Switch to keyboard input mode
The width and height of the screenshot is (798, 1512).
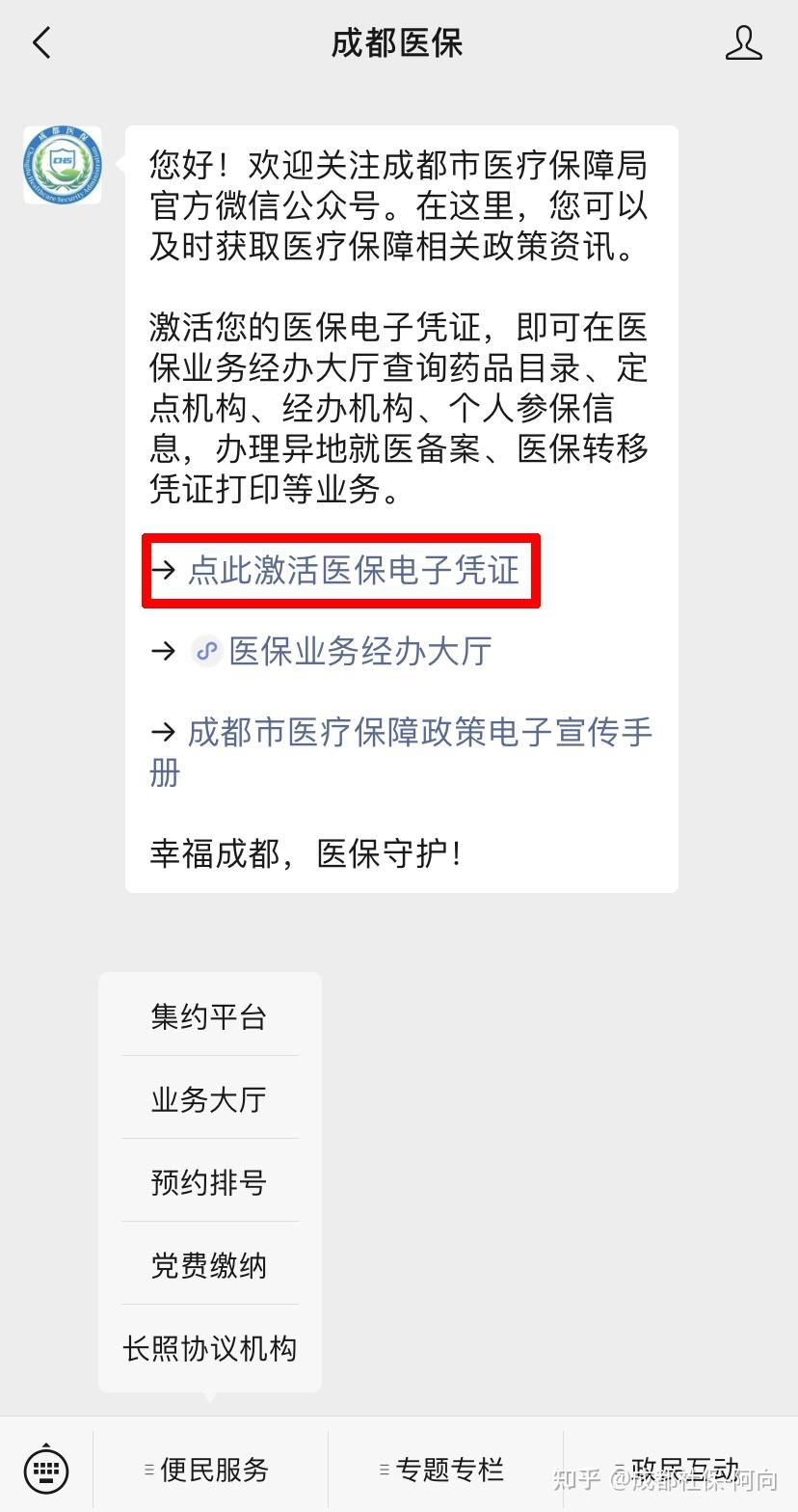pyautogui.click(x=45, y=1470)
